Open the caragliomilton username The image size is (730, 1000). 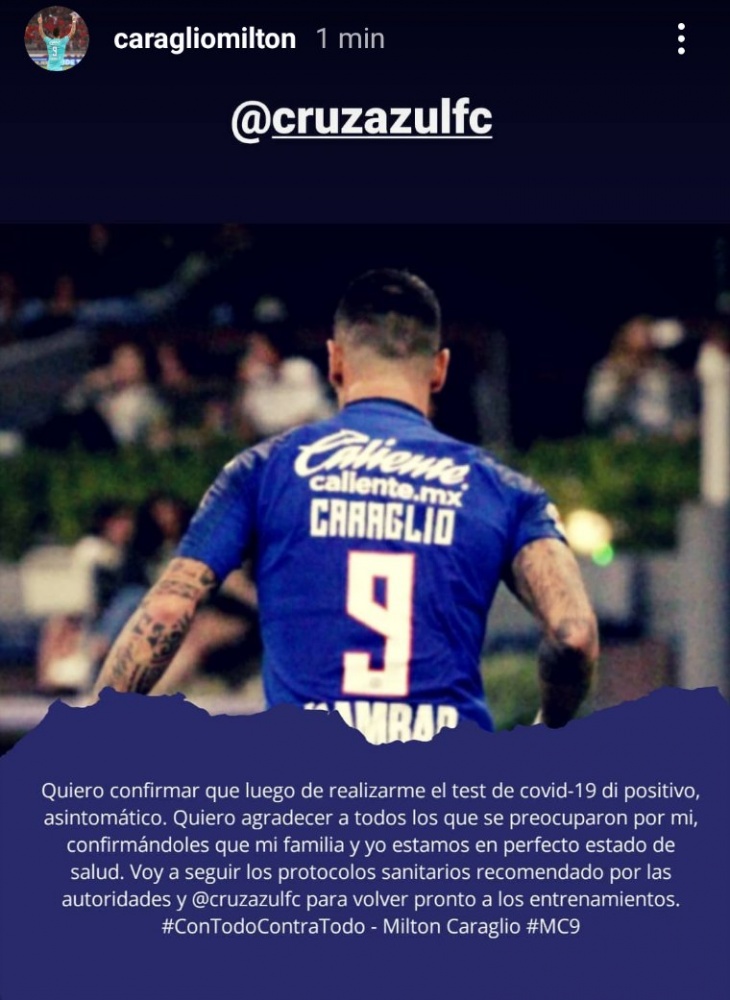click(204, 39)
